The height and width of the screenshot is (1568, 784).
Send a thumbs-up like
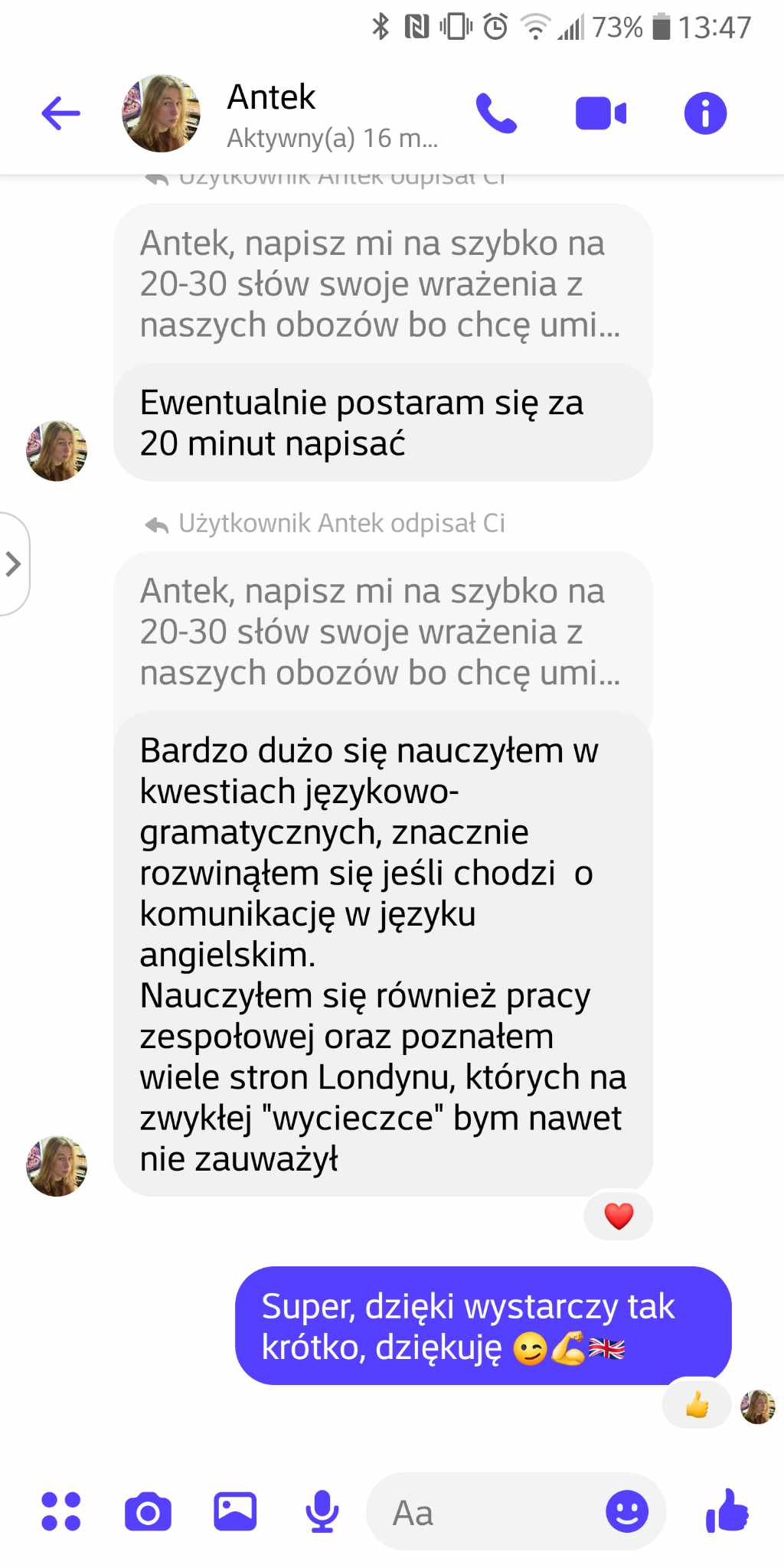[726, 1511]
